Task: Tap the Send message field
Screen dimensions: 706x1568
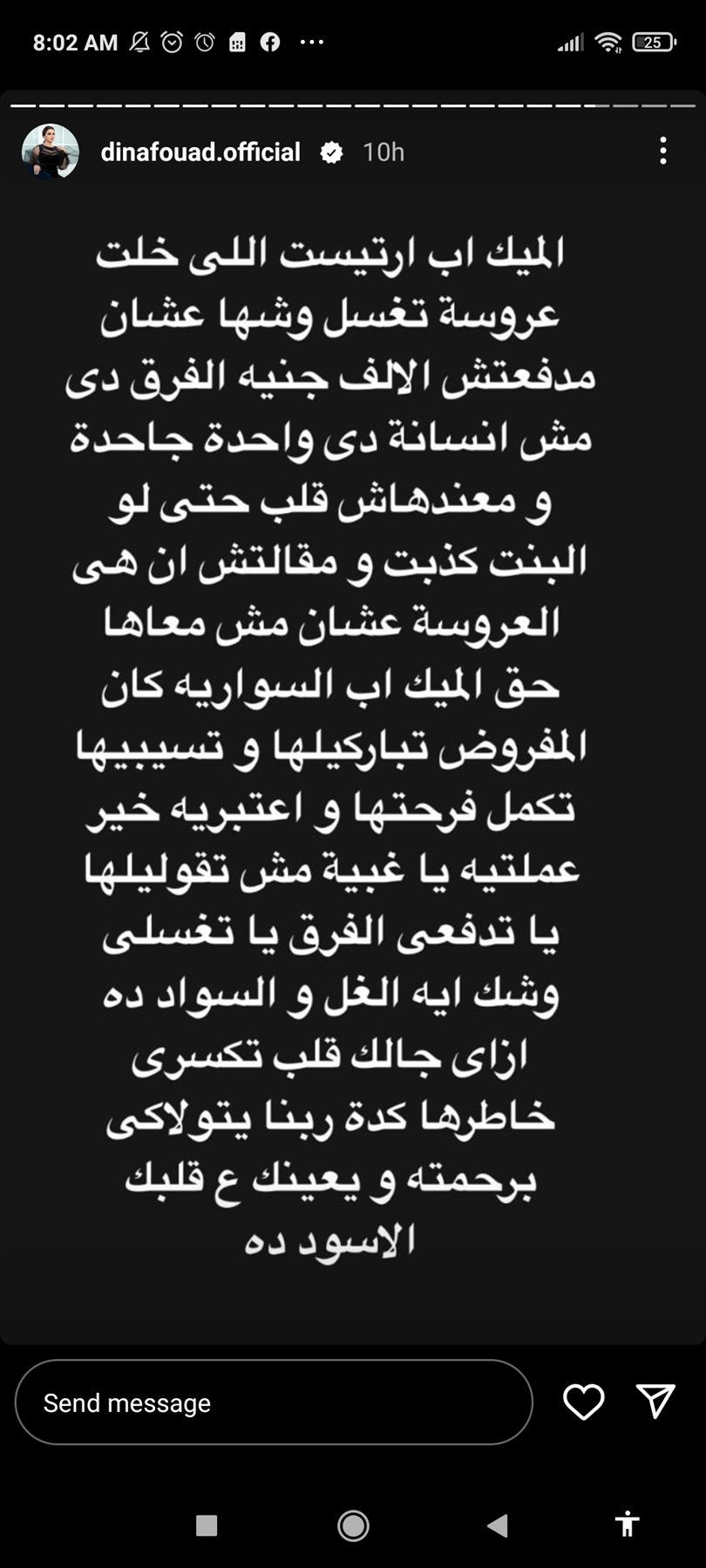Action: click(x=274, y=1402)
